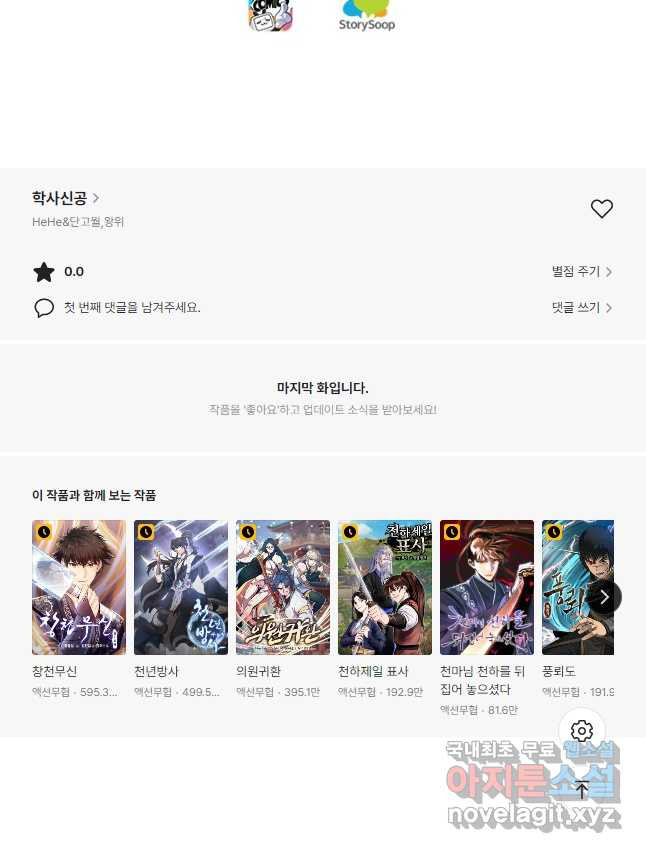This screenshot has height=853, width=646.
Task: Open viewer settings gear
Action: tap(582, 731)
